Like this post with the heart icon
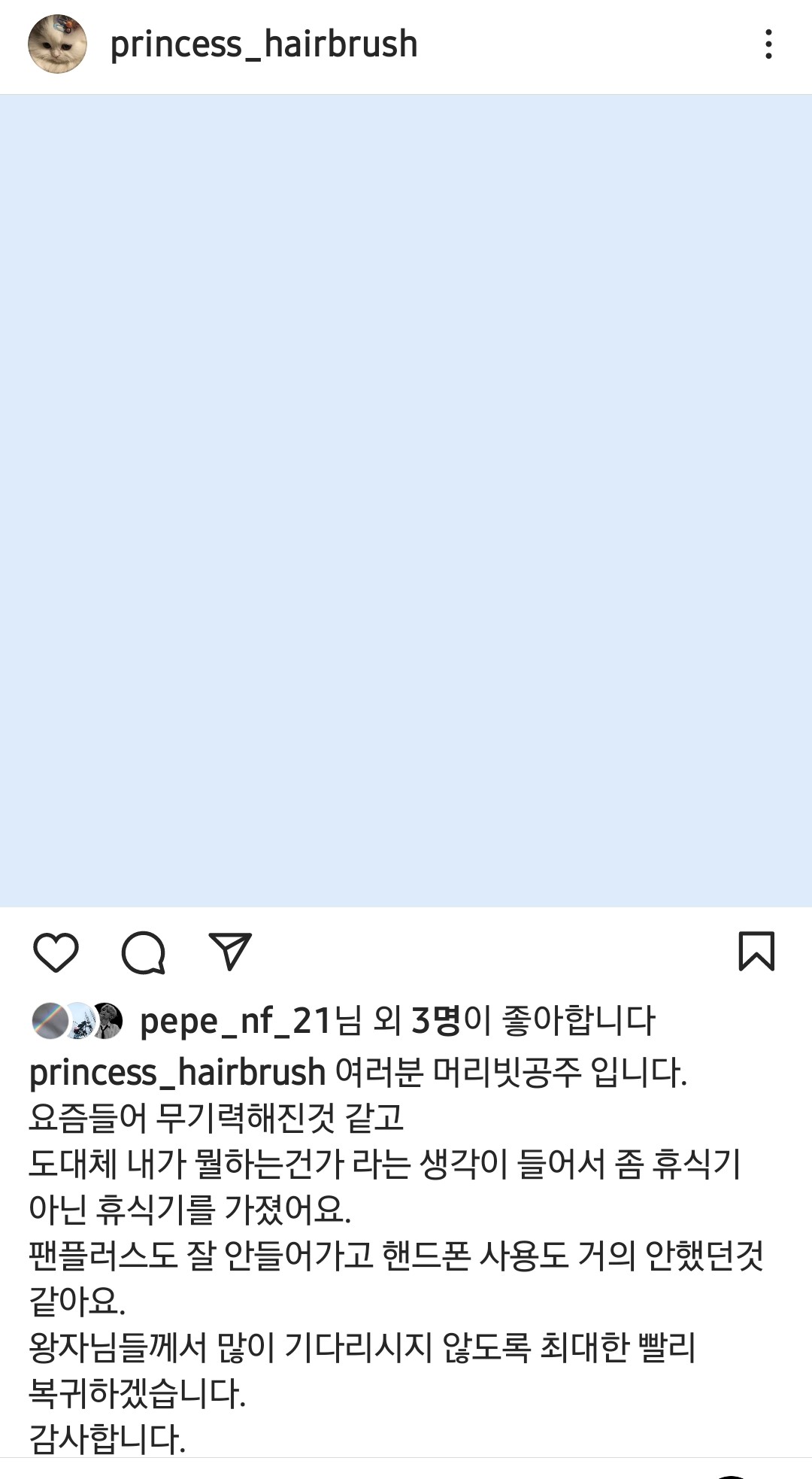The height and width of the screenshot is (1479, 812). (56, 952)
